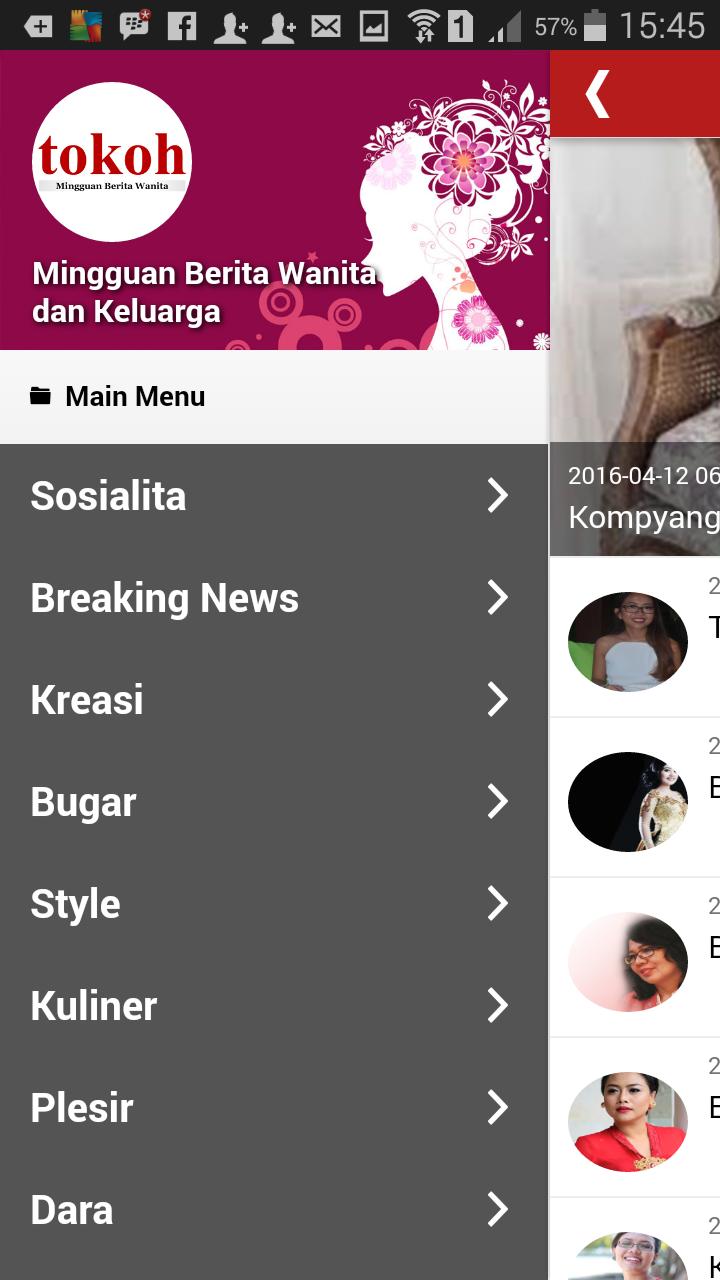Open the Dara menu entry
720x1280 pixels.
pos(71,1209)
